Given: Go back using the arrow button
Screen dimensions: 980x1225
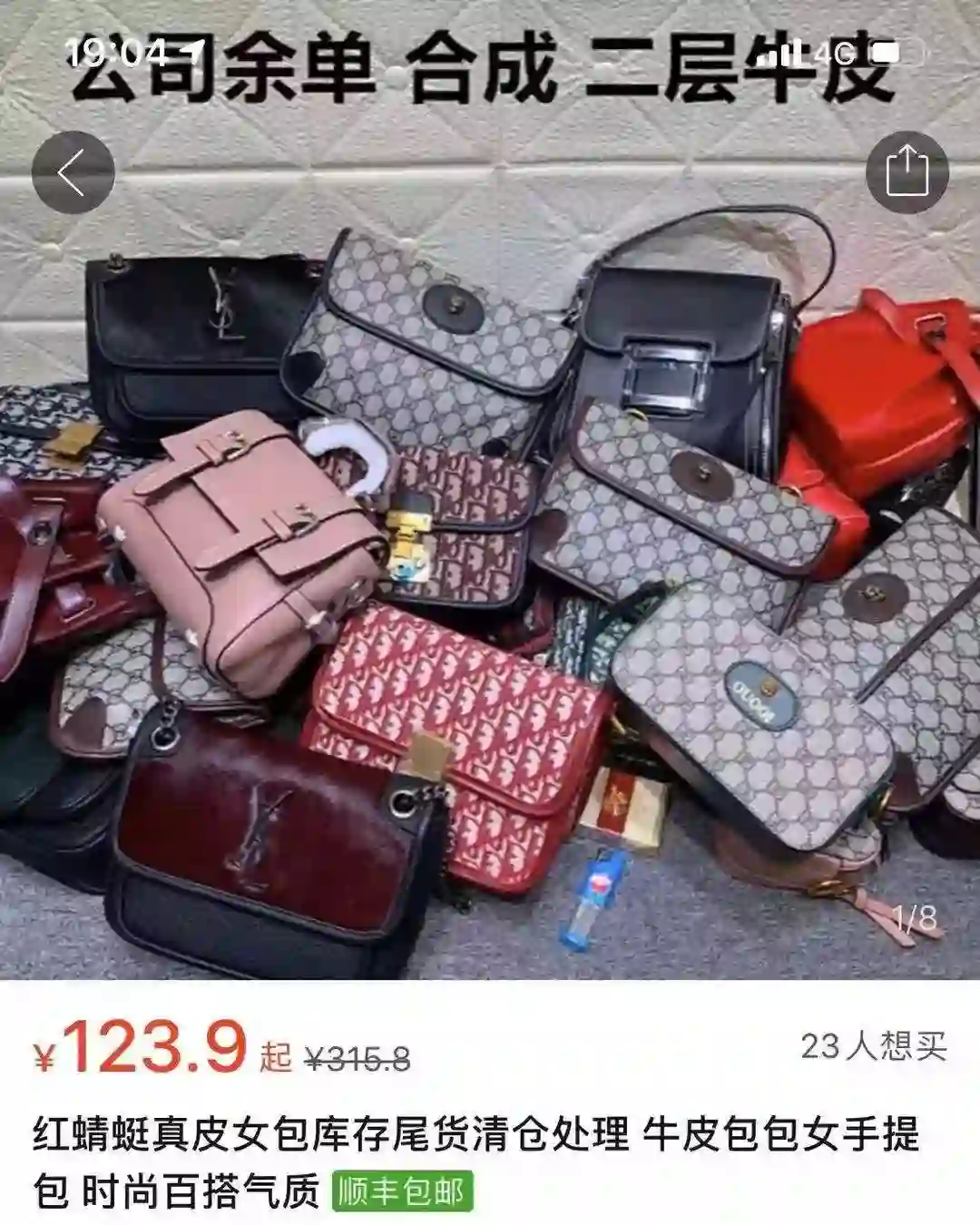Looking at the screenshot, I should pos(73,172).
